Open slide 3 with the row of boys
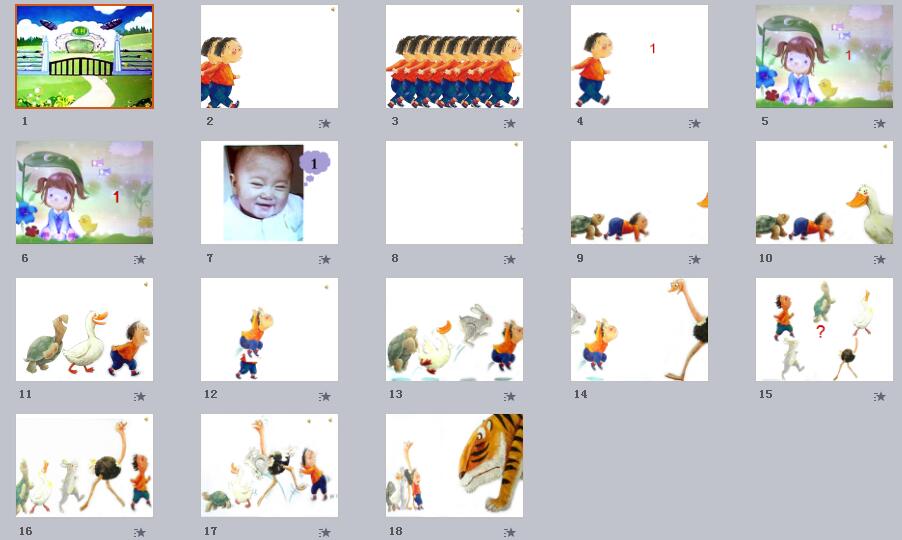This screenshot has width=902, height=540. (x=454, y=56)
